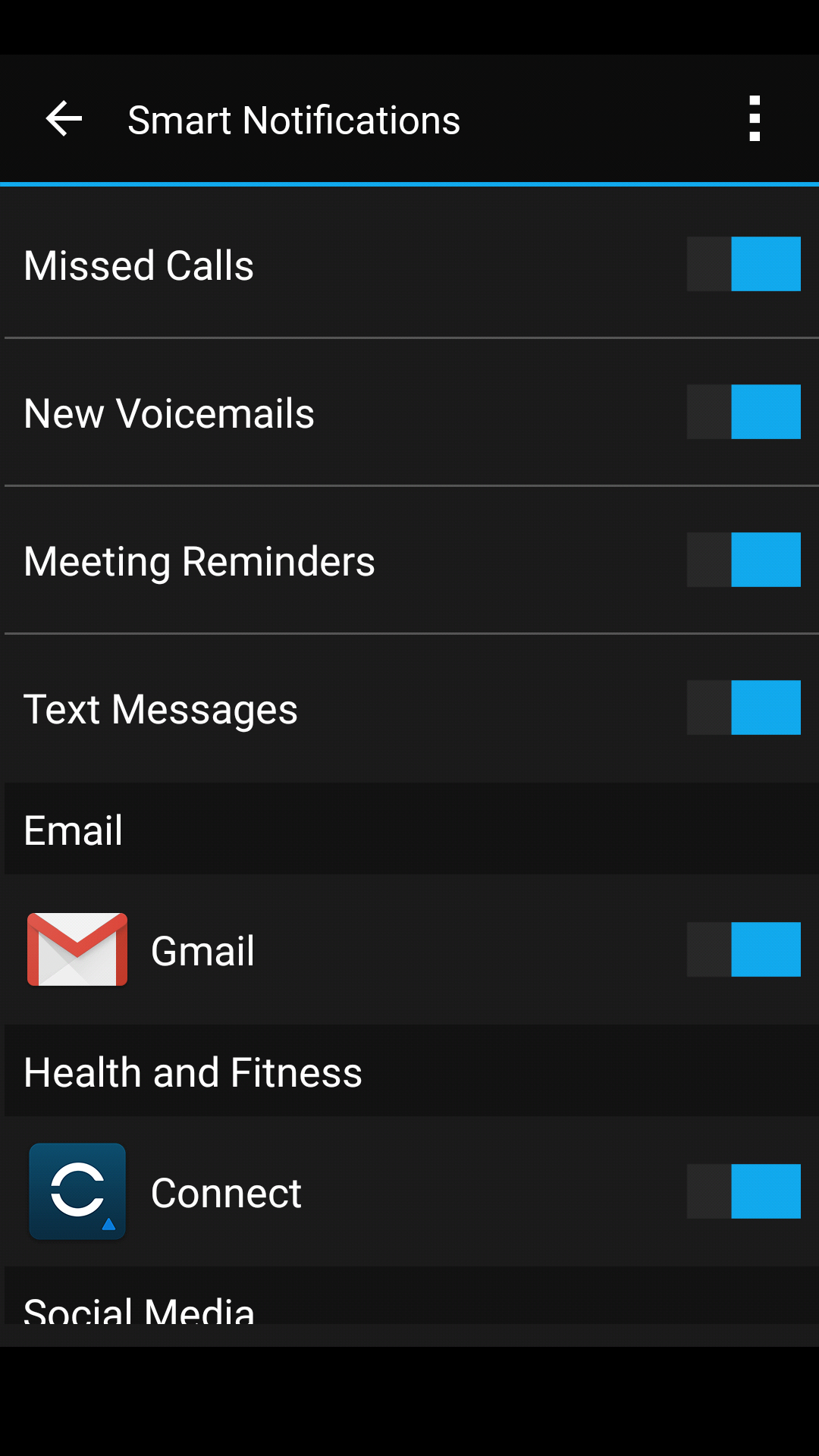Open the three-dot overflow menu
The width and height of the screenshot is (819, 1456).
pos(754,119)
